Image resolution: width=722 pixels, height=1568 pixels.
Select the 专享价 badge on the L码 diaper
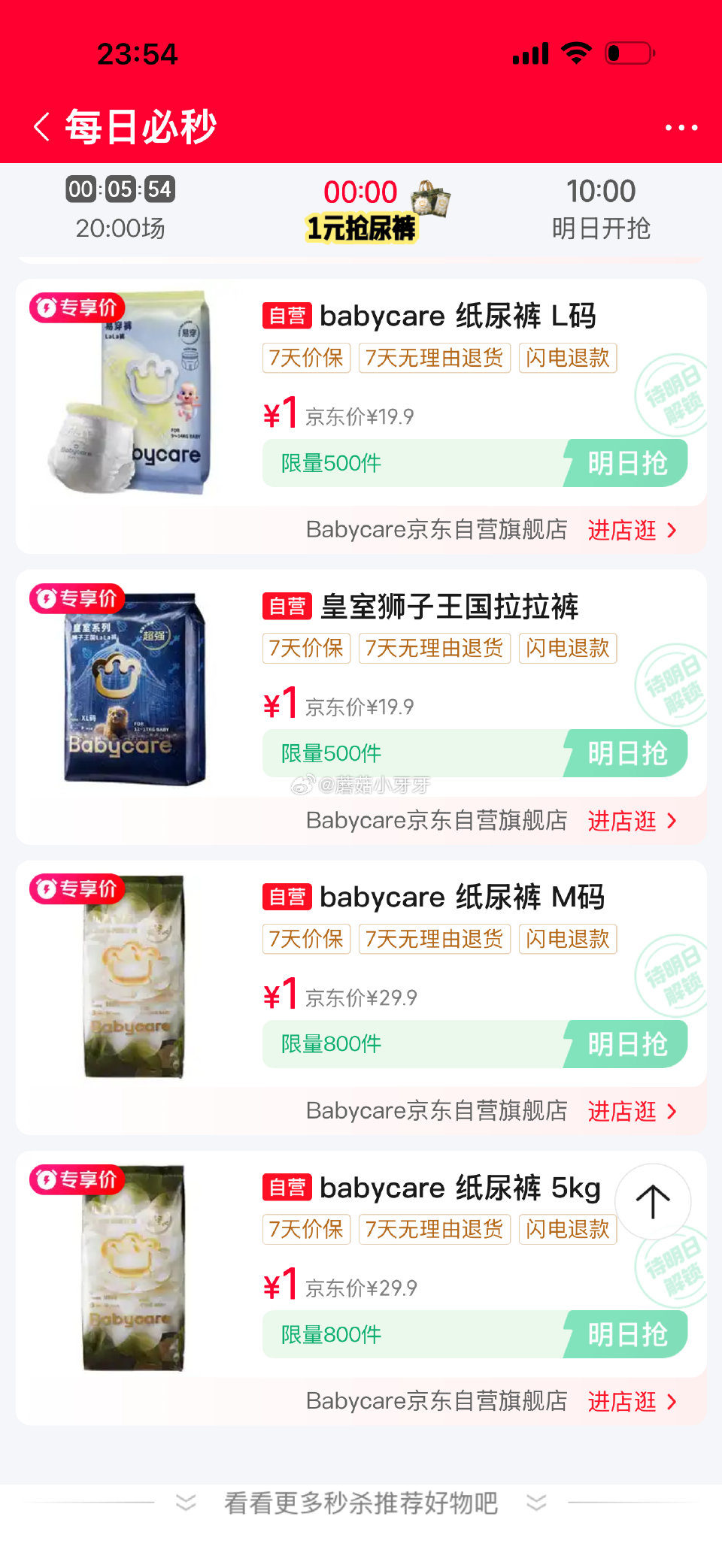coord(76,308)
